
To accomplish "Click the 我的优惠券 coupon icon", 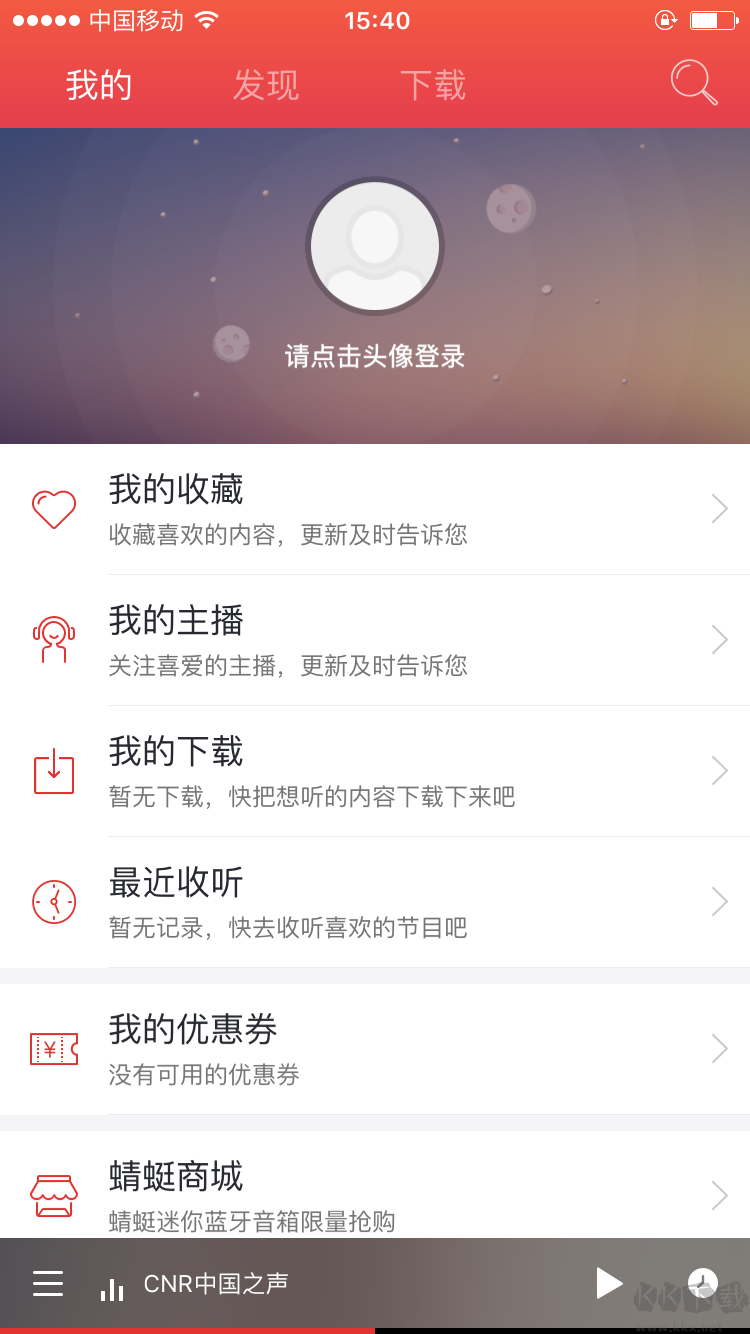I will coord(54,1048).
